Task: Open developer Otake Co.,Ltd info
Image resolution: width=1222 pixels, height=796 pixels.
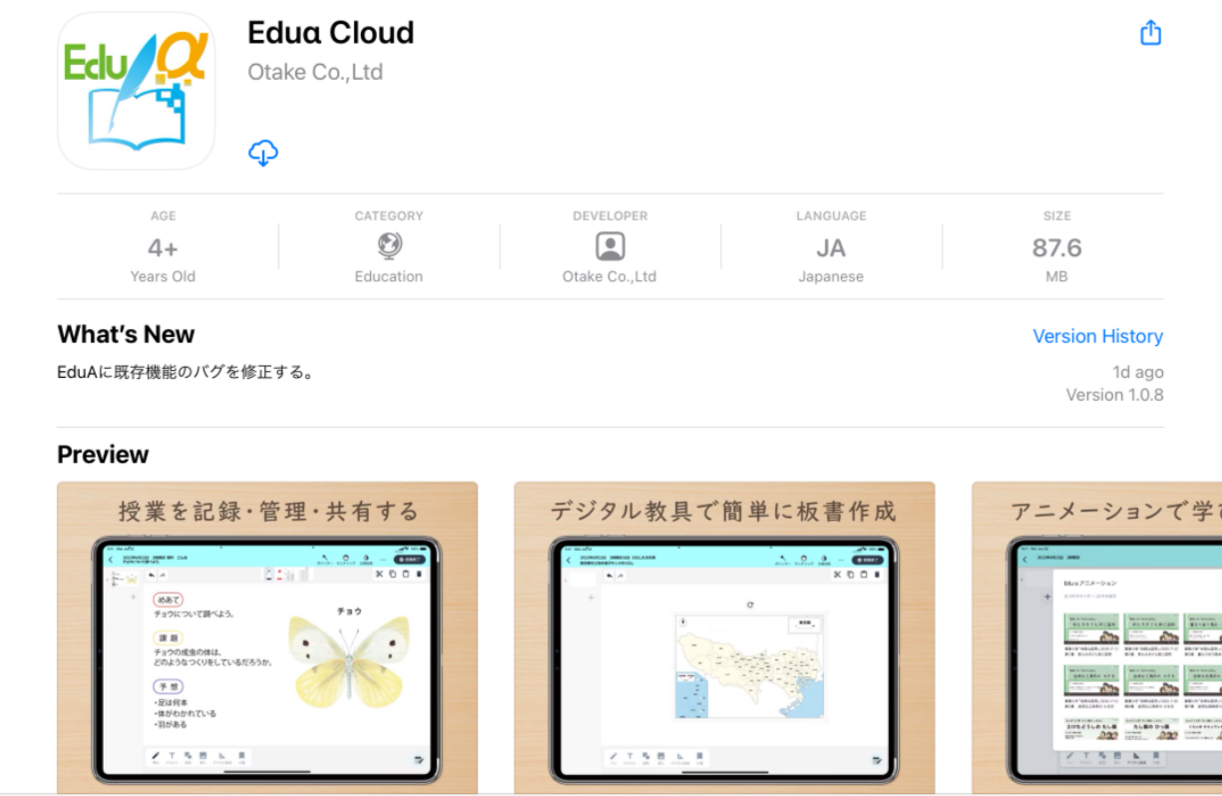Action: click(x=610, y=247)
